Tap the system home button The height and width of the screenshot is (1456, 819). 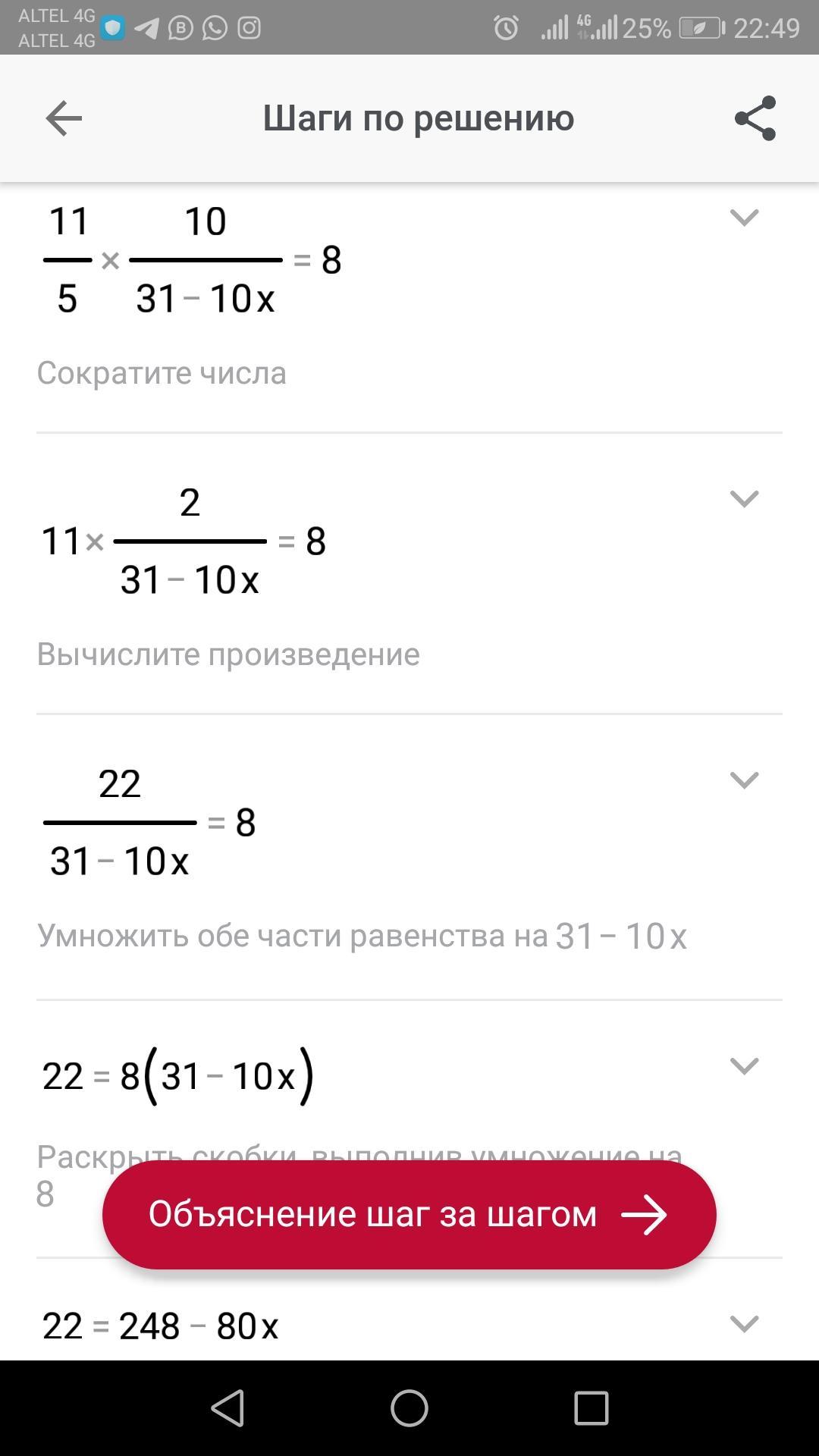[409, 1408]
